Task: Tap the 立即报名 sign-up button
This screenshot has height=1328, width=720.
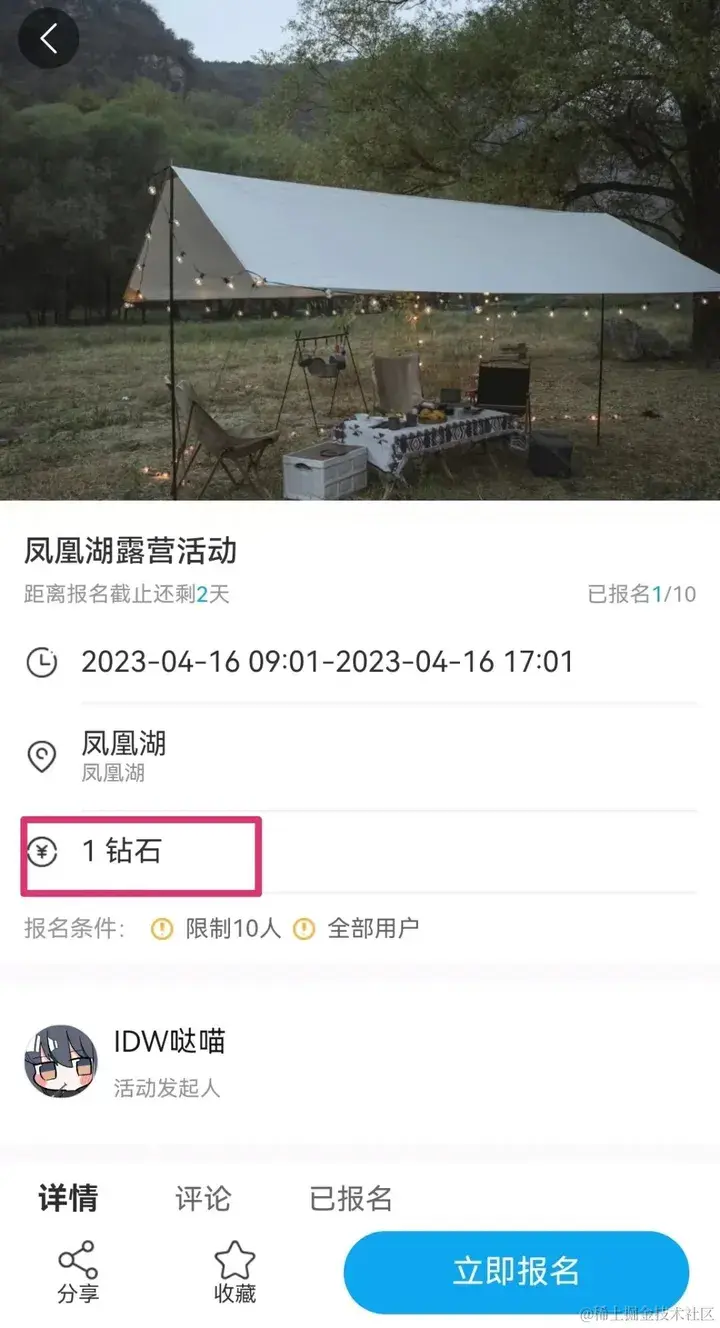Action: coord(516,1272)
